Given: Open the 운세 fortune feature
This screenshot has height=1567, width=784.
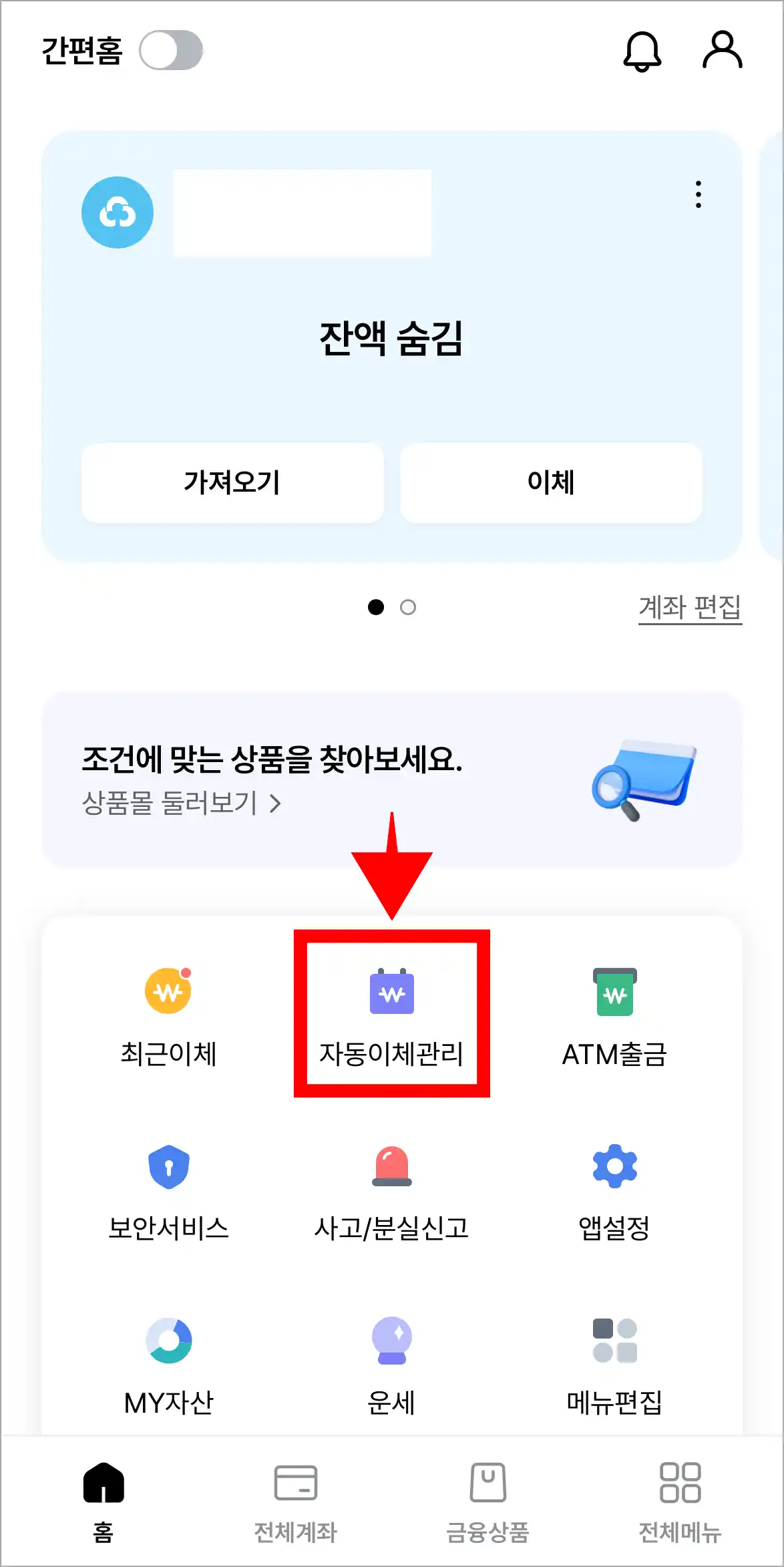Looking at the screenshot, I should tap(392, 1363).
